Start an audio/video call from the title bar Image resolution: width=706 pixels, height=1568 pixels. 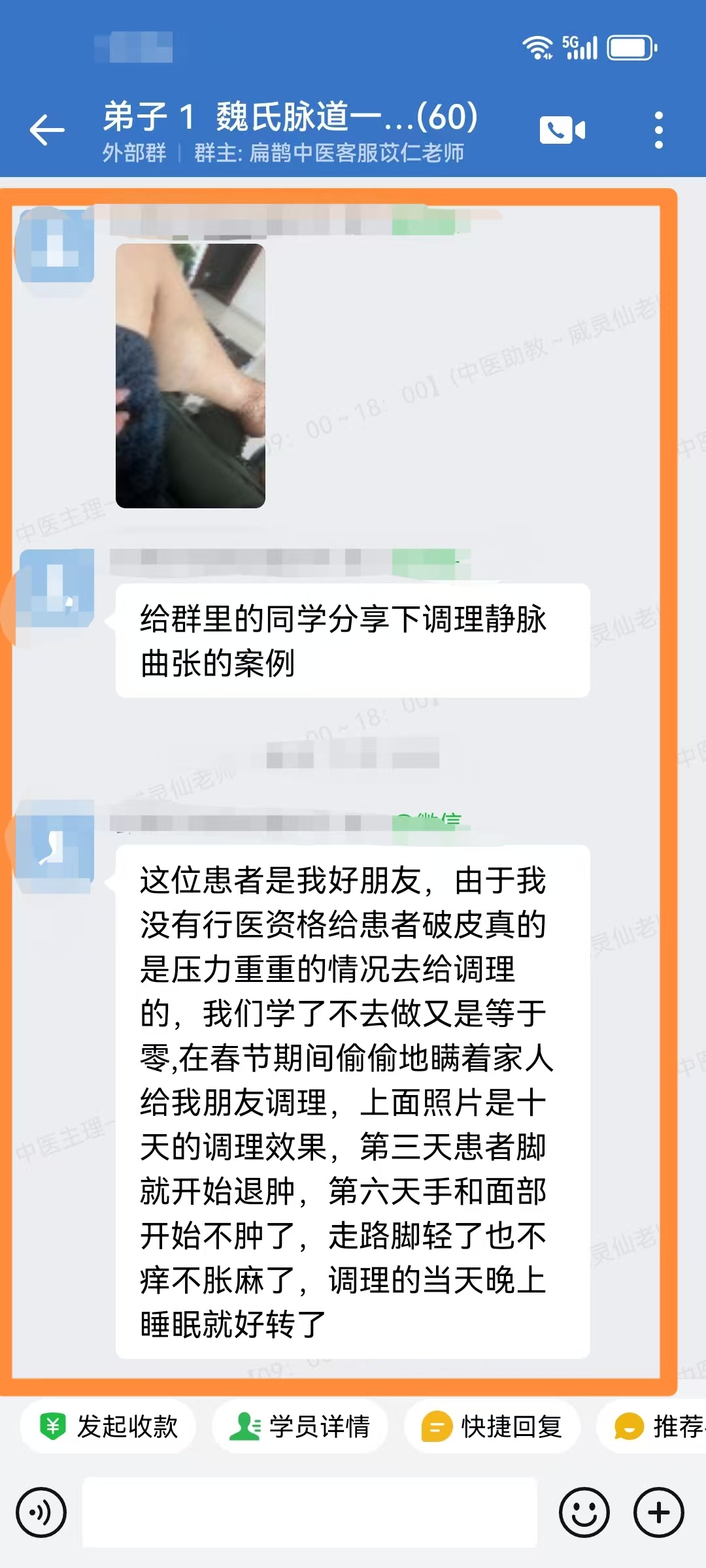pyautogui.click(x=563, y=128)
